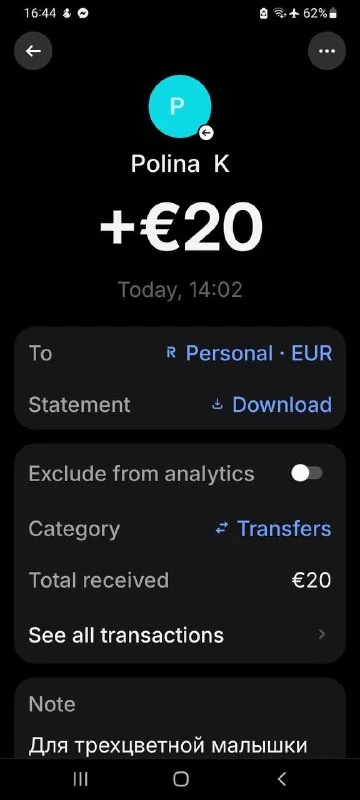Open Polina K's profile avatar
Screen dimensions: 360x800
(180, 107)
